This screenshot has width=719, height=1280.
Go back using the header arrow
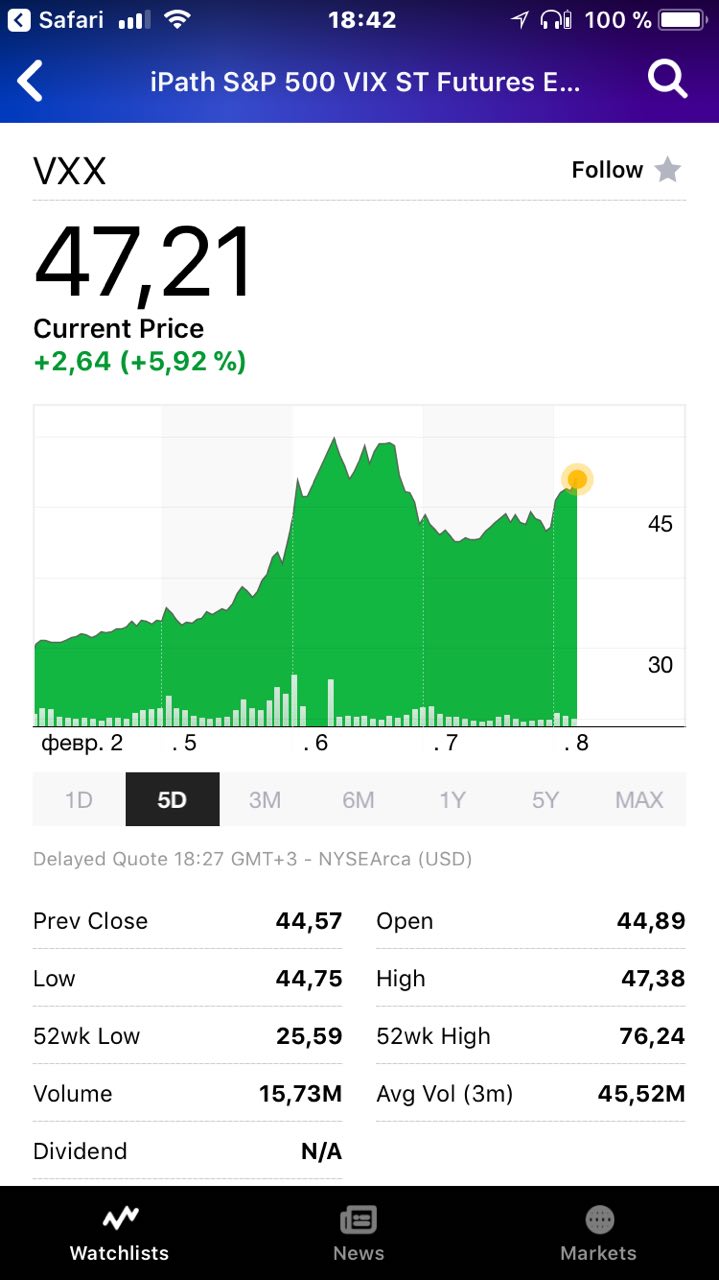coord(31,81)
